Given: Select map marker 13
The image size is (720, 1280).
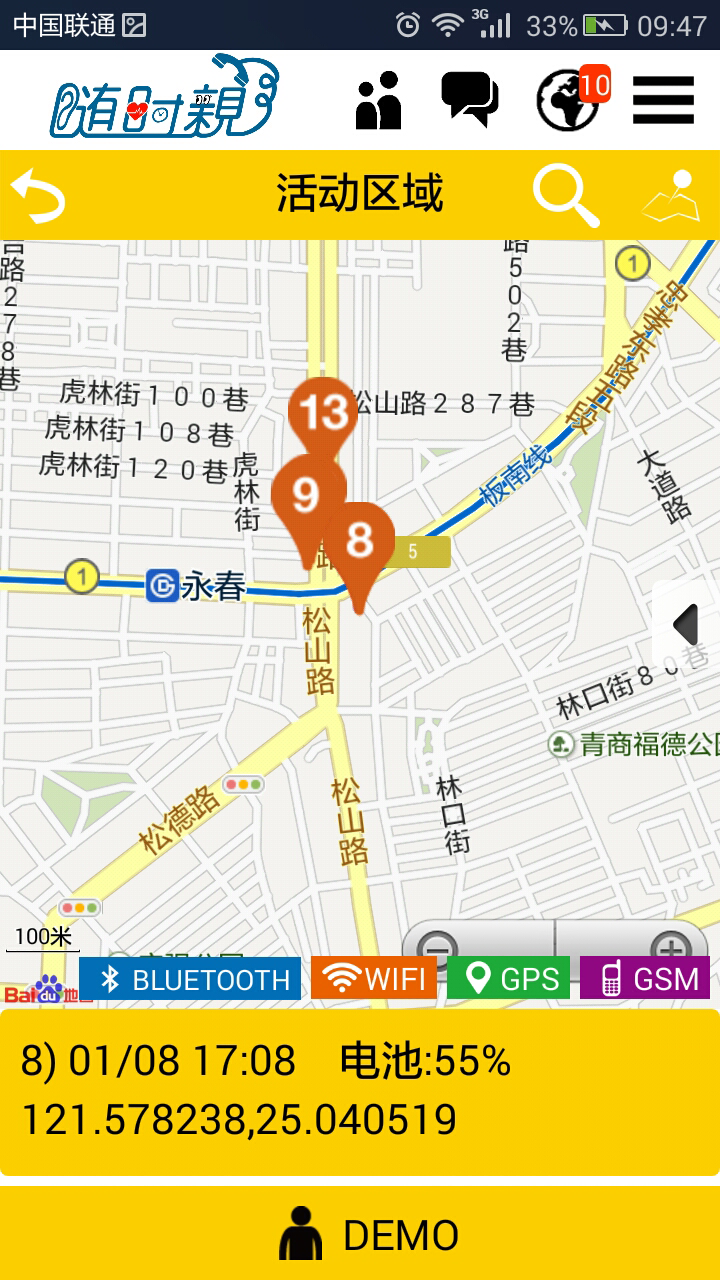Looking at the screenshot, I should click(323, 409).
